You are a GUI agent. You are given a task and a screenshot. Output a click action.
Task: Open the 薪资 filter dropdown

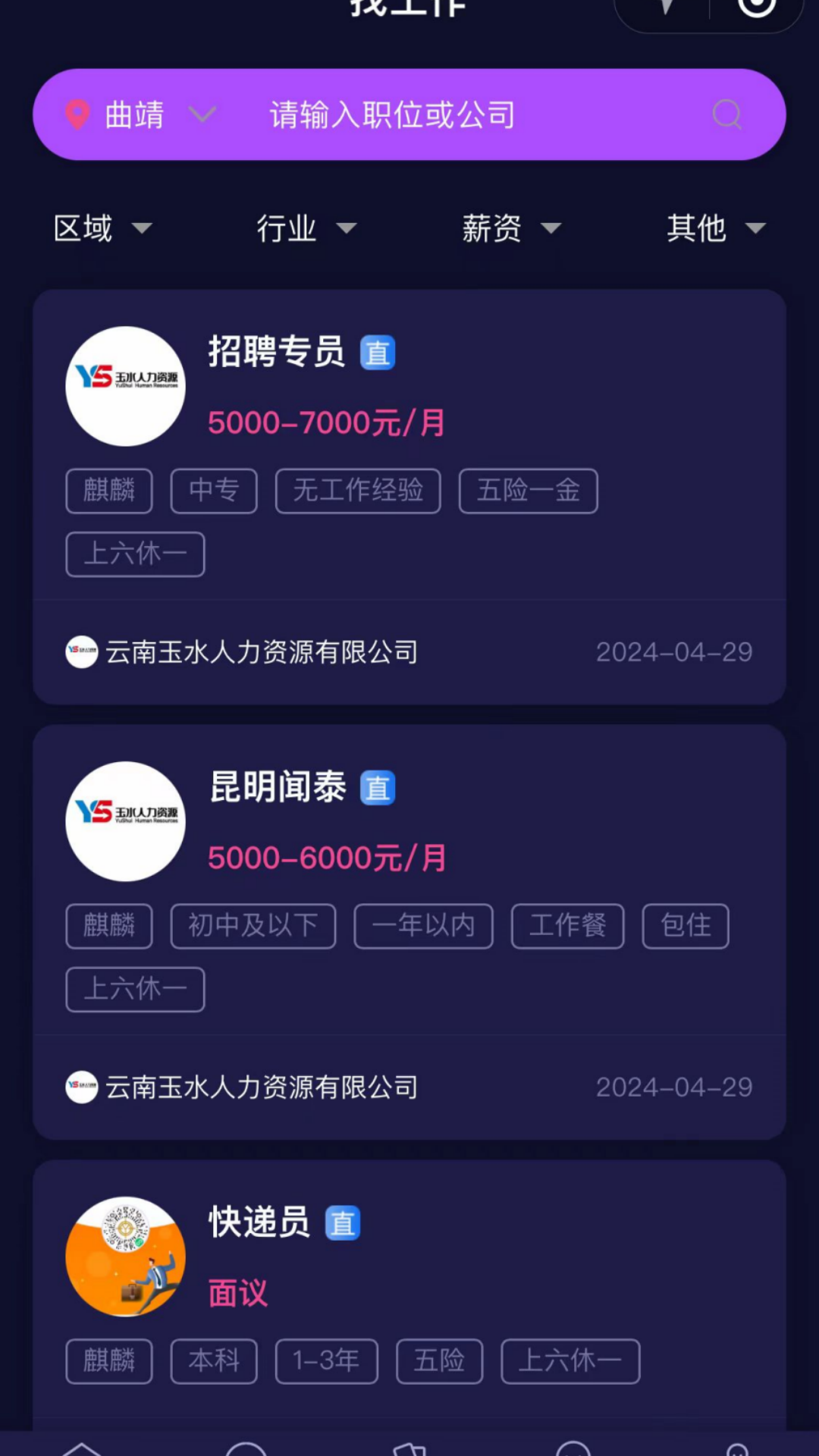[511, 228]
